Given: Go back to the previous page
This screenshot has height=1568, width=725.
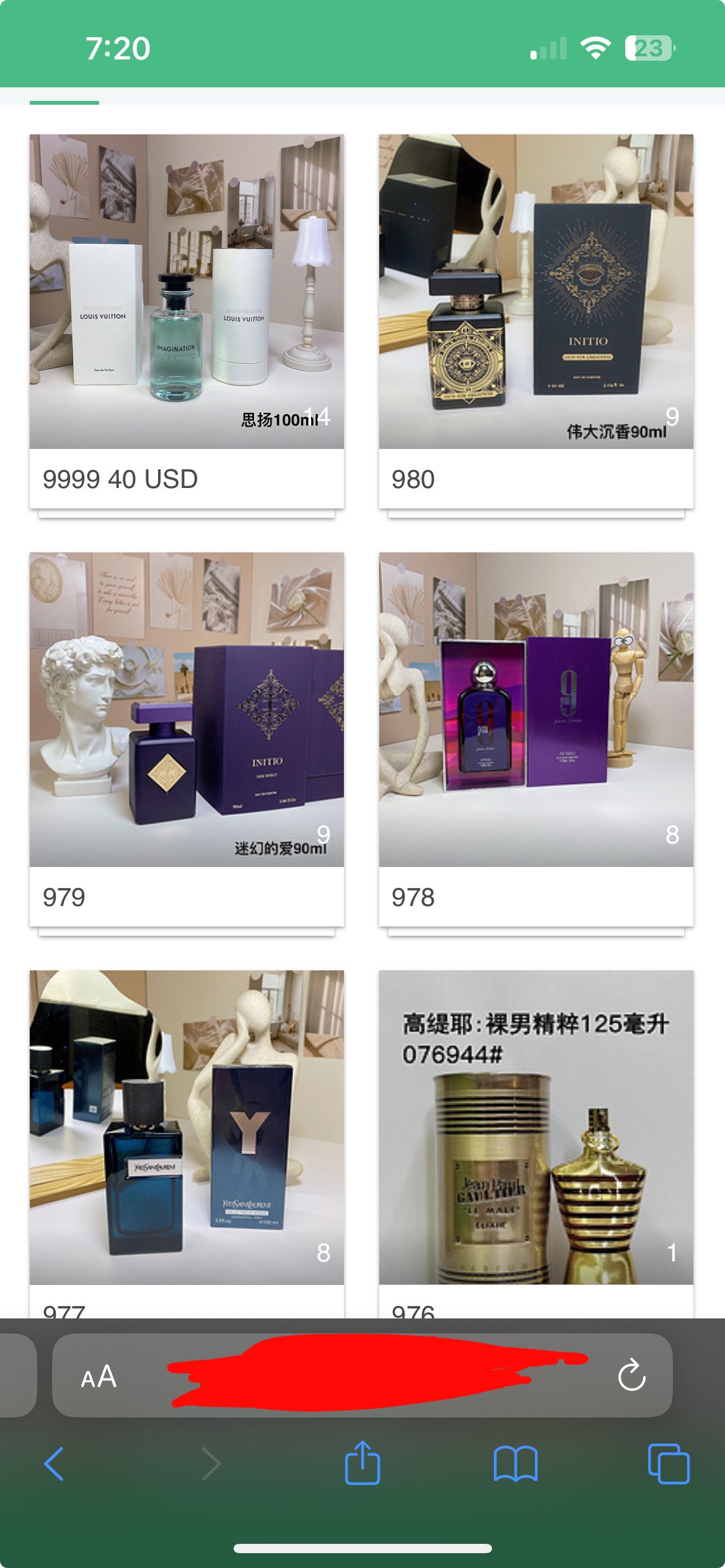Looking at the screenshot, I should 55,1464.
